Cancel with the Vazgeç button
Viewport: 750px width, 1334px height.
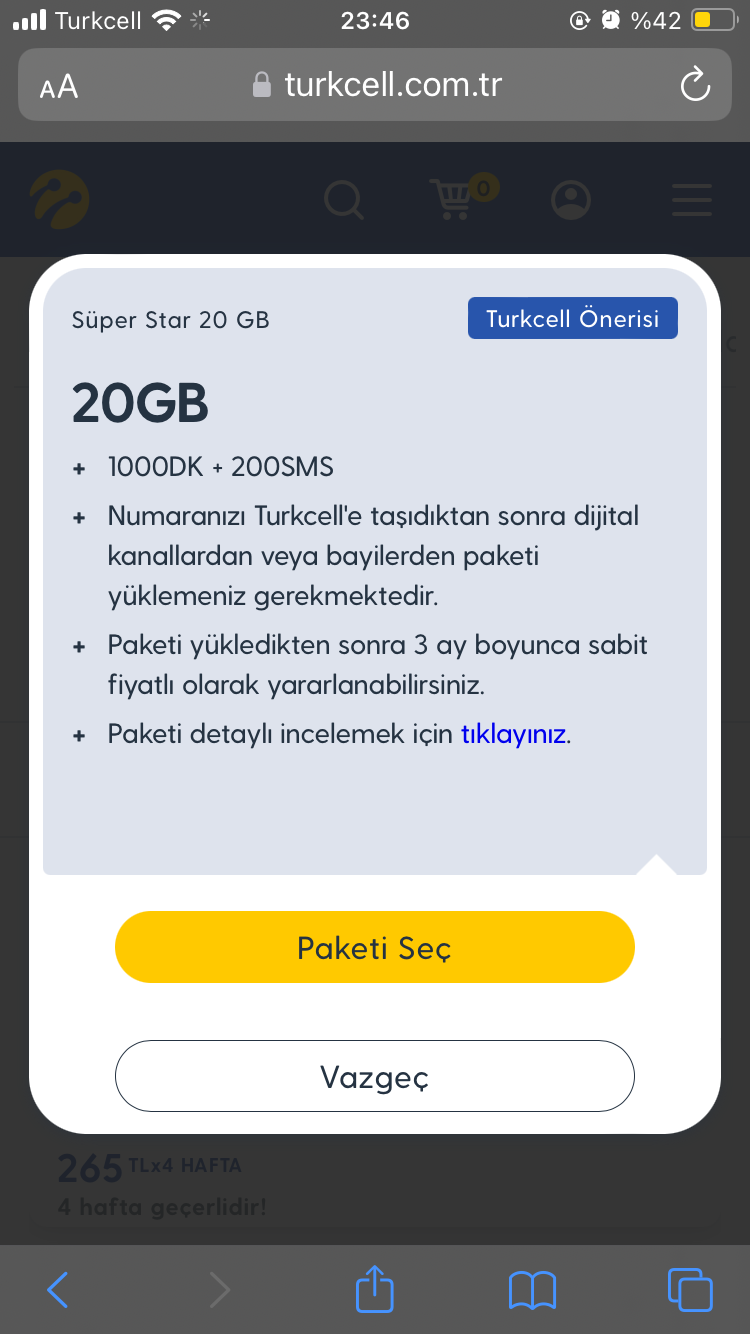click(374, 1076)
